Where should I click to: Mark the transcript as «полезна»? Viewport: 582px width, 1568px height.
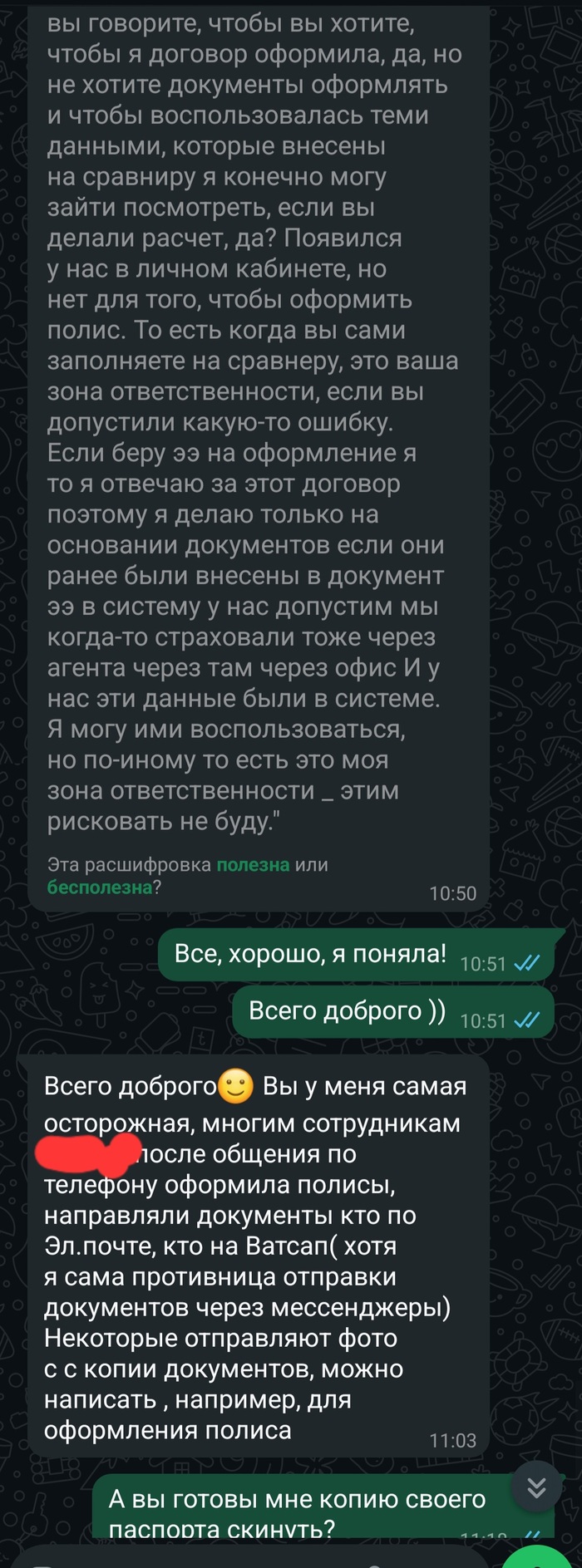click(x=253, y=864)
